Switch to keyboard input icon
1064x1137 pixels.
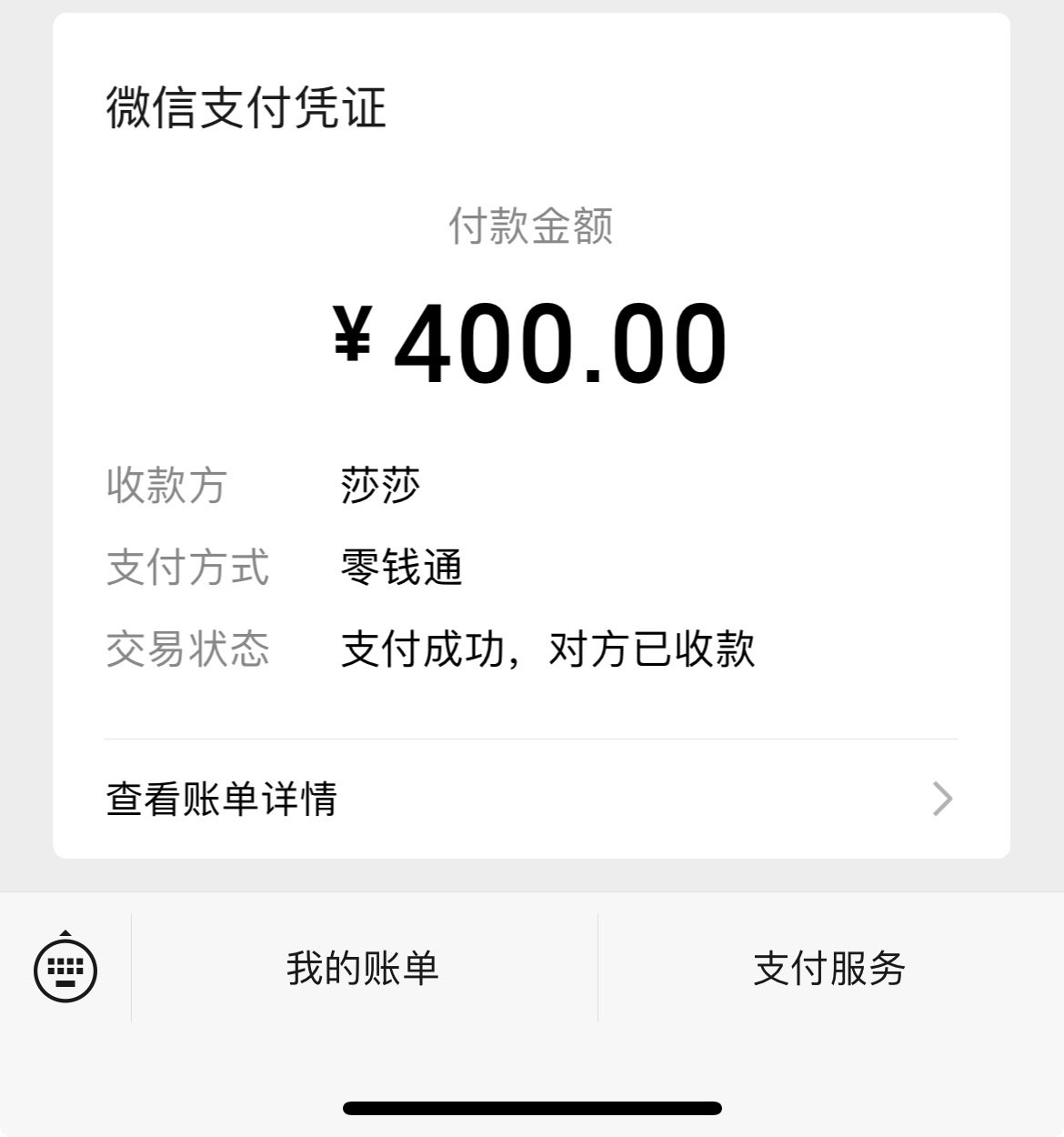click(x=65, y=968)
